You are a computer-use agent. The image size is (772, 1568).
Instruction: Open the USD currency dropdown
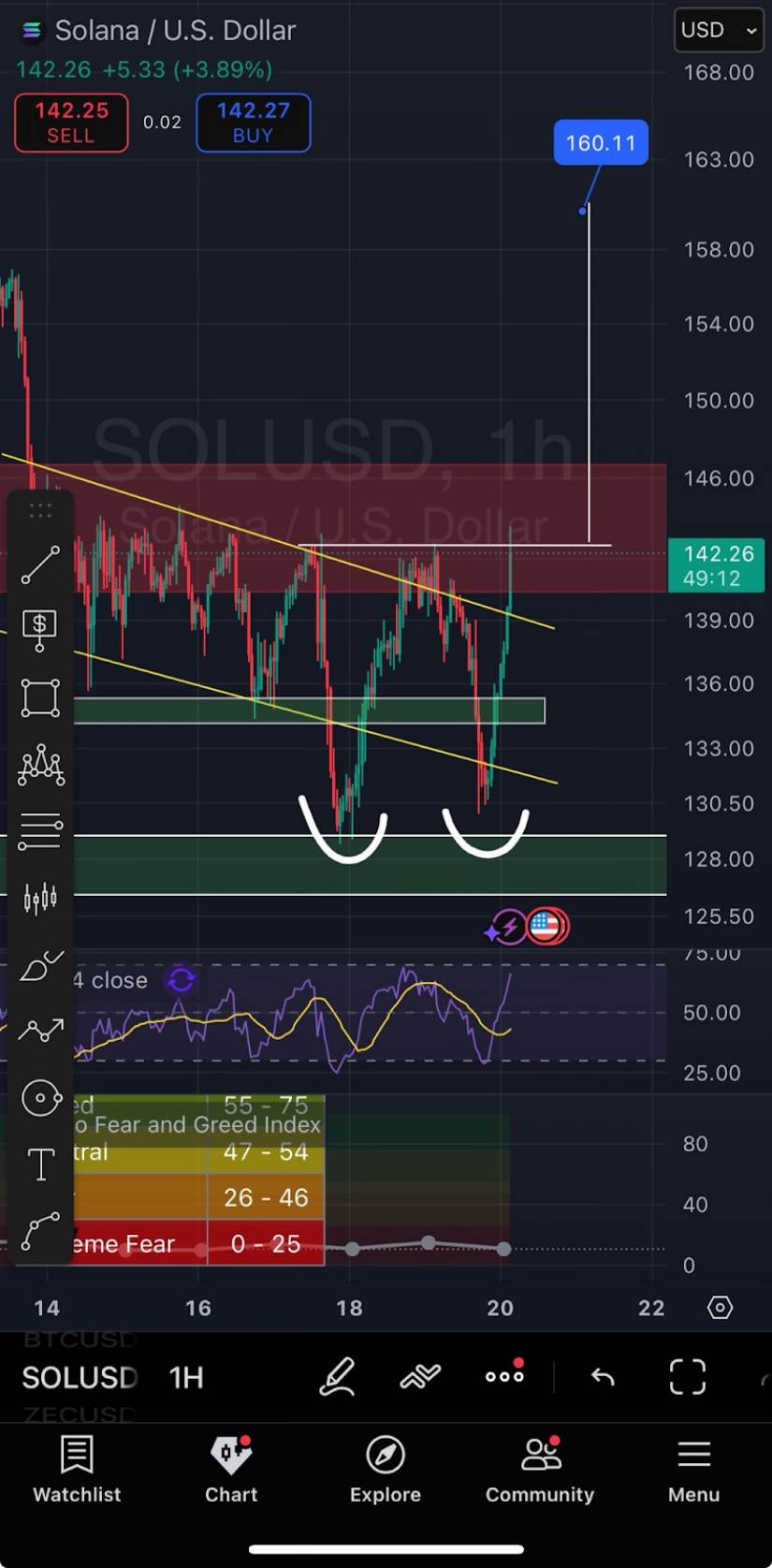click(718, 30)
